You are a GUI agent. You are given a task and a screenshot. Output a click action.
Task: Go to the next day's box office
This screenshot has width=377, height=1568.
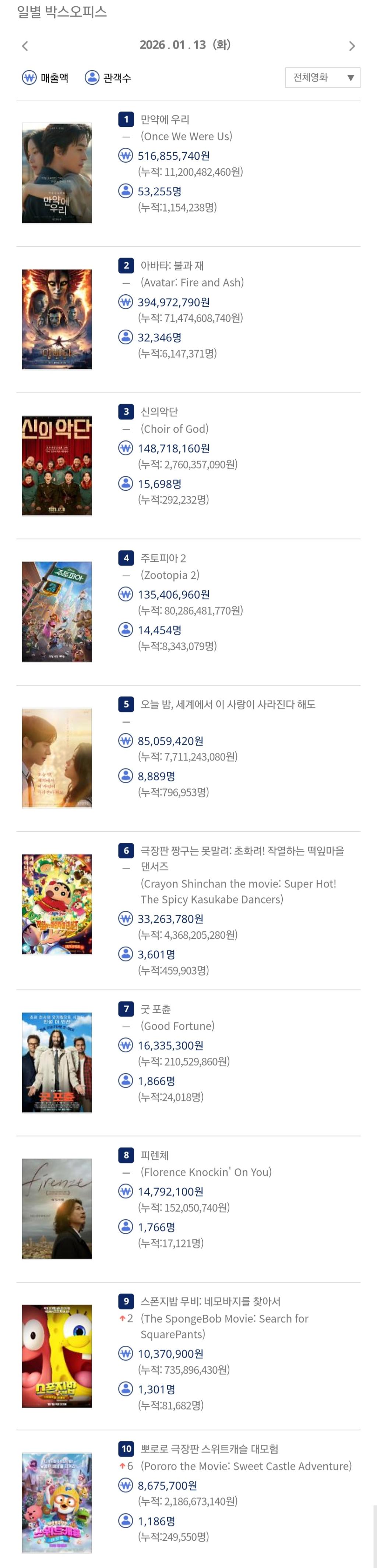[x=352, y=46]
